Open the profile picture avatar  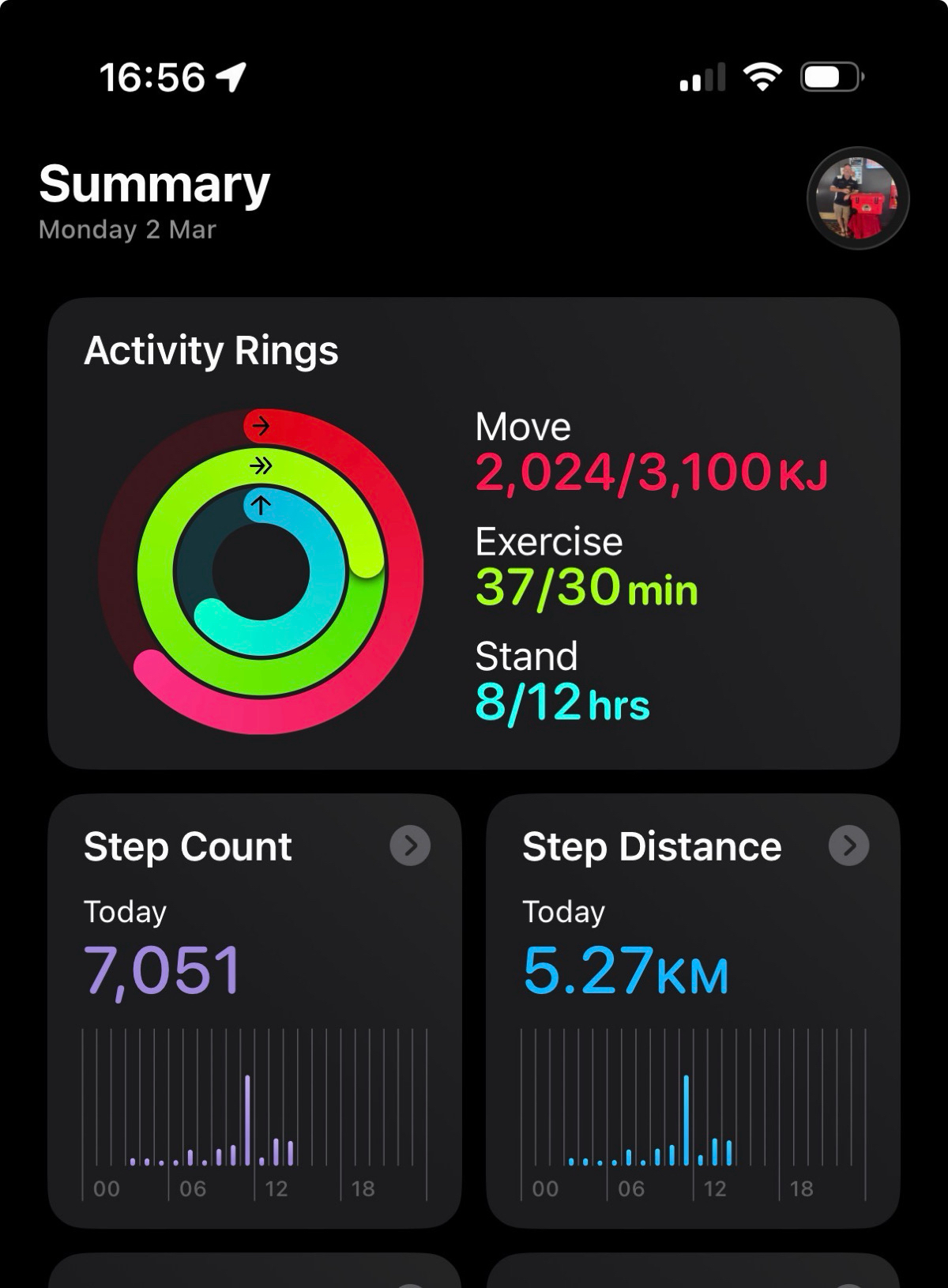857,198
